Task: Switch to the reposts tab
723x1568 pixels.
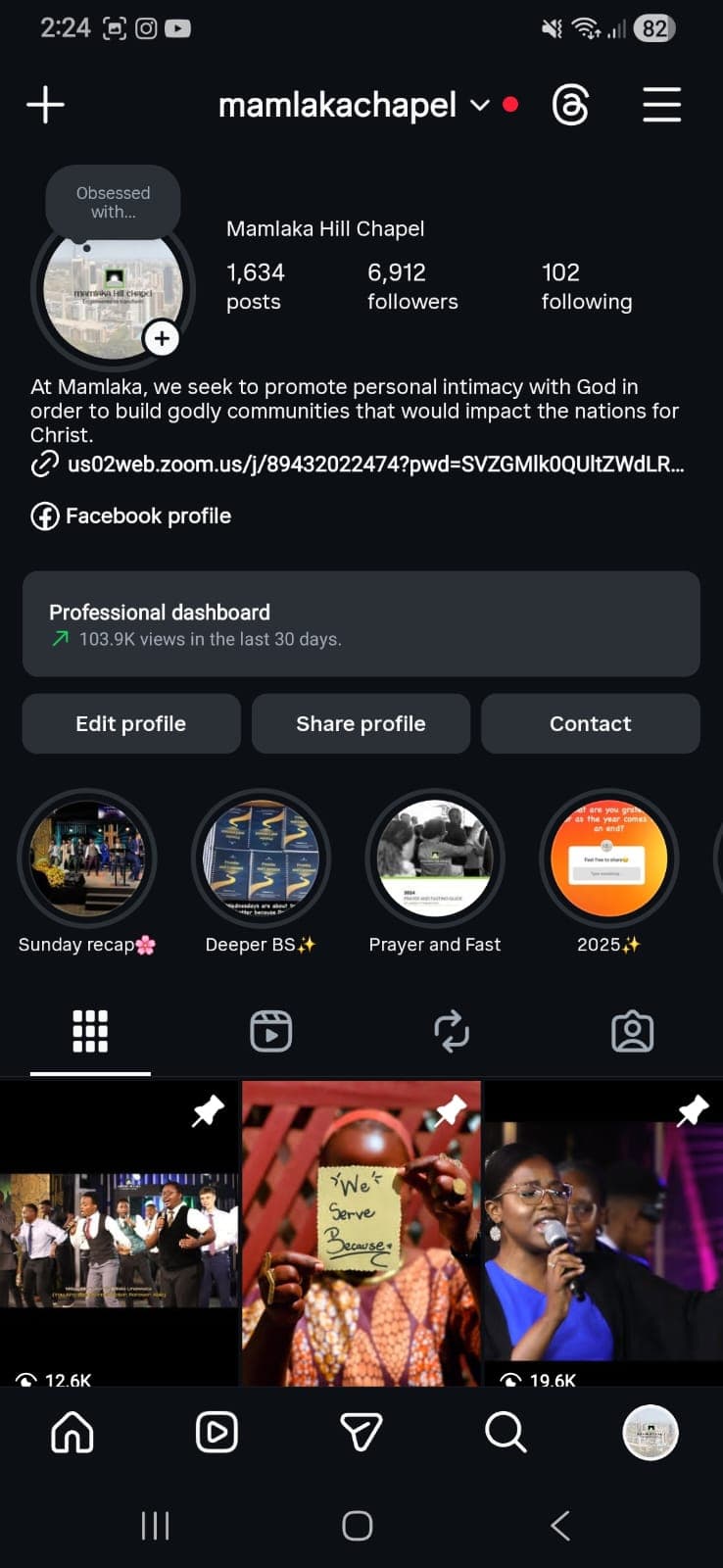Action: 452,1032
